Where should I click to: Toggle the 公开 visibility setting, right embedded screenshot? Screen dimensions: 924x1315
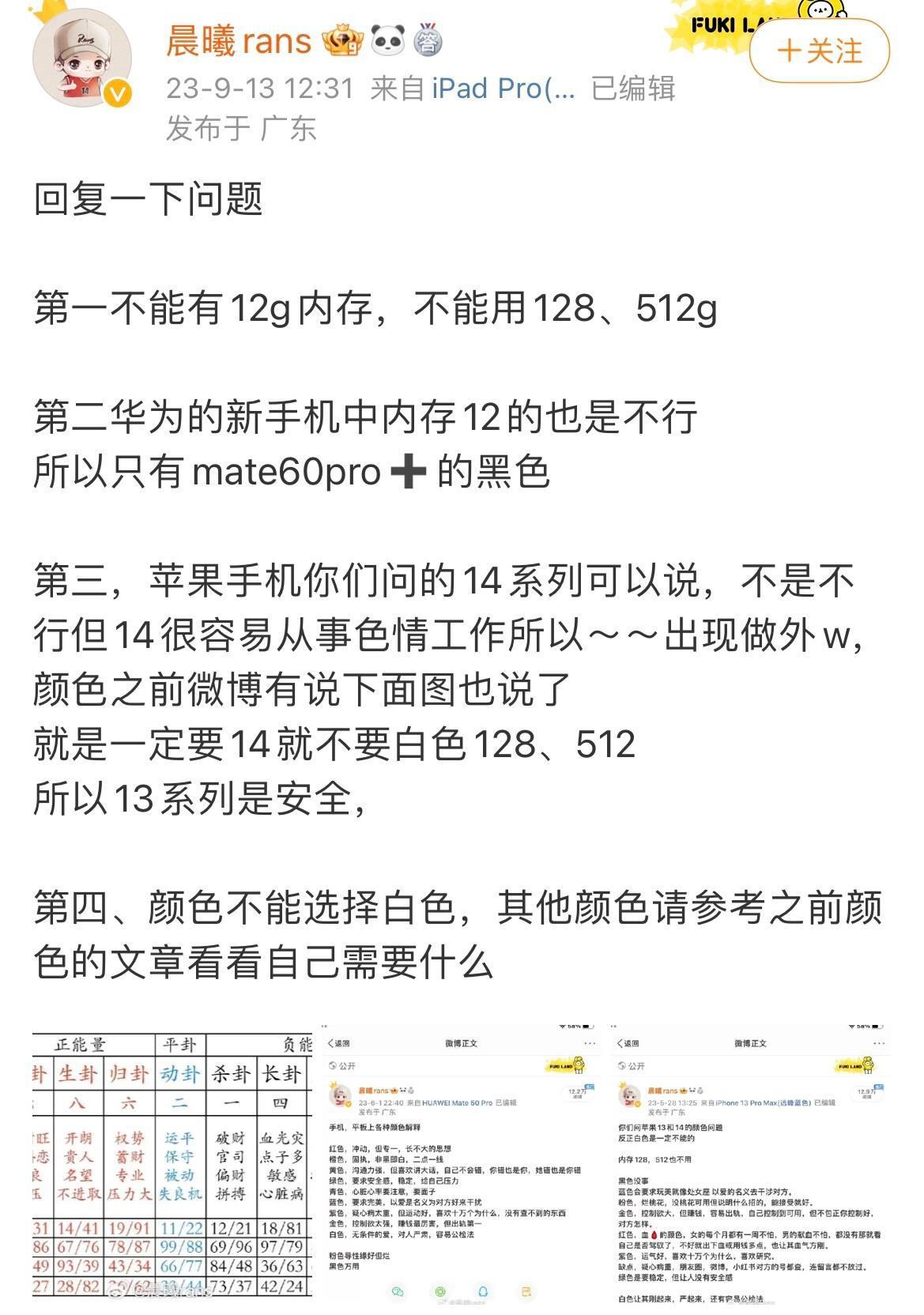coord(632,1066)
